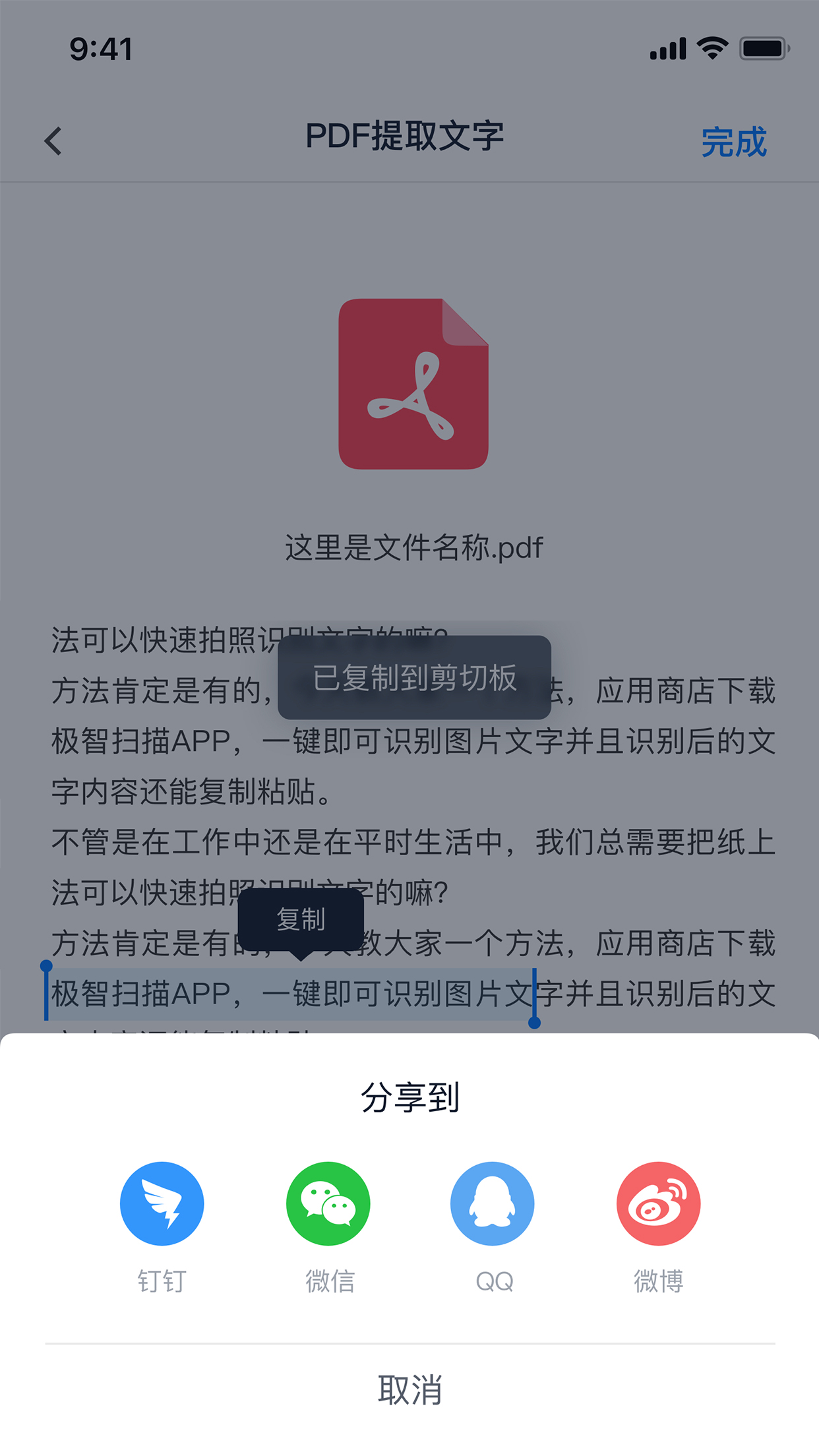The height and width of the screenshot is (1456, 819).
Task: Tap 完成 to finish
Action: (x=733, y=142)
